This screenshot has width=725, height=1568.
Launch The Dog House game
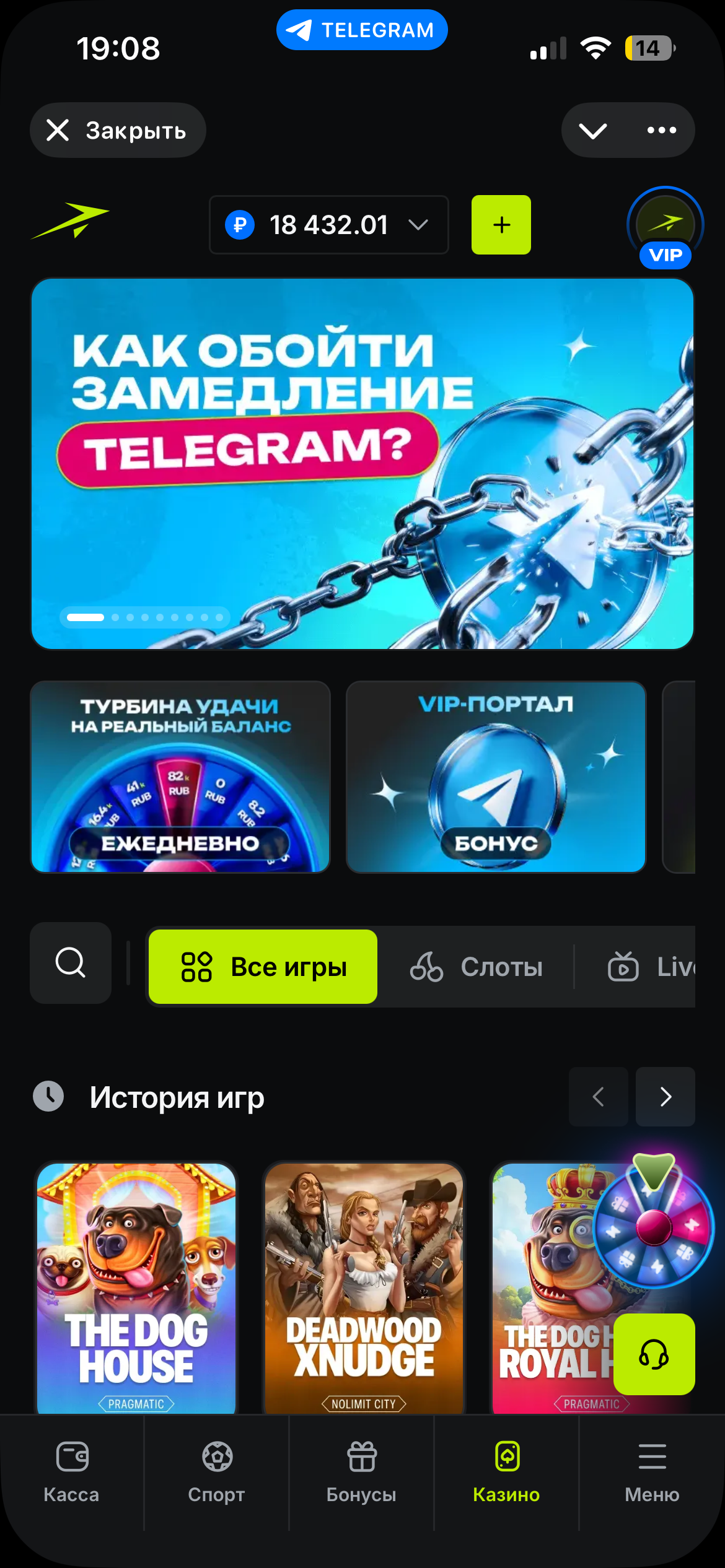(x=136, y=1287)
